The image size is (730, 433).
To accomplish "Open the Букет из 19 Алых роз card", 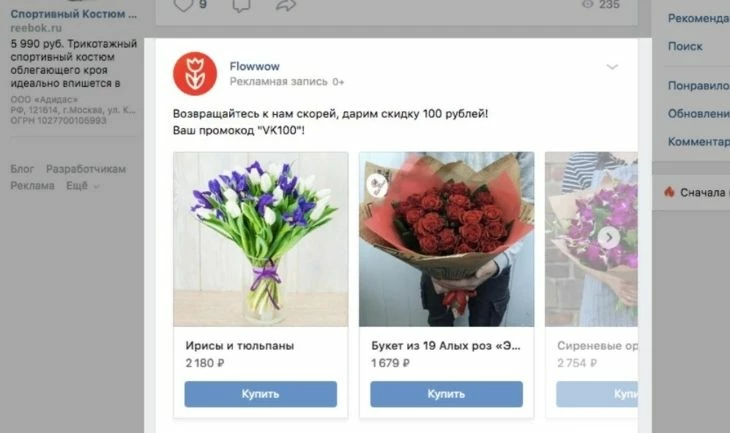I will pyautogui.click(x=446, y=239).
